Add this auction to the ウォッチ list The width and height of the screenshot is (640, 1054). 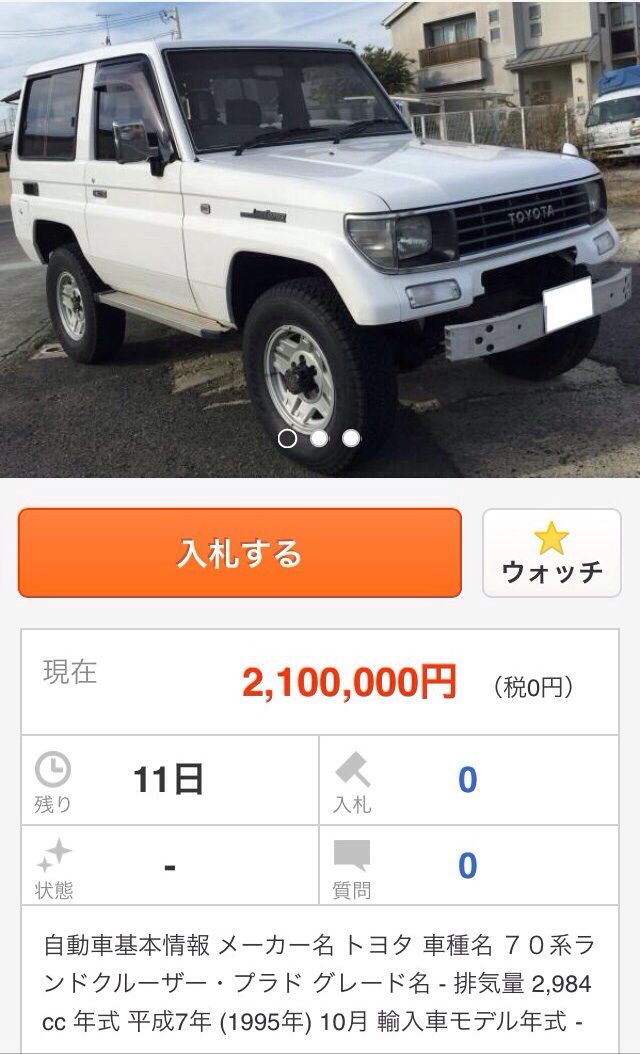551,553
